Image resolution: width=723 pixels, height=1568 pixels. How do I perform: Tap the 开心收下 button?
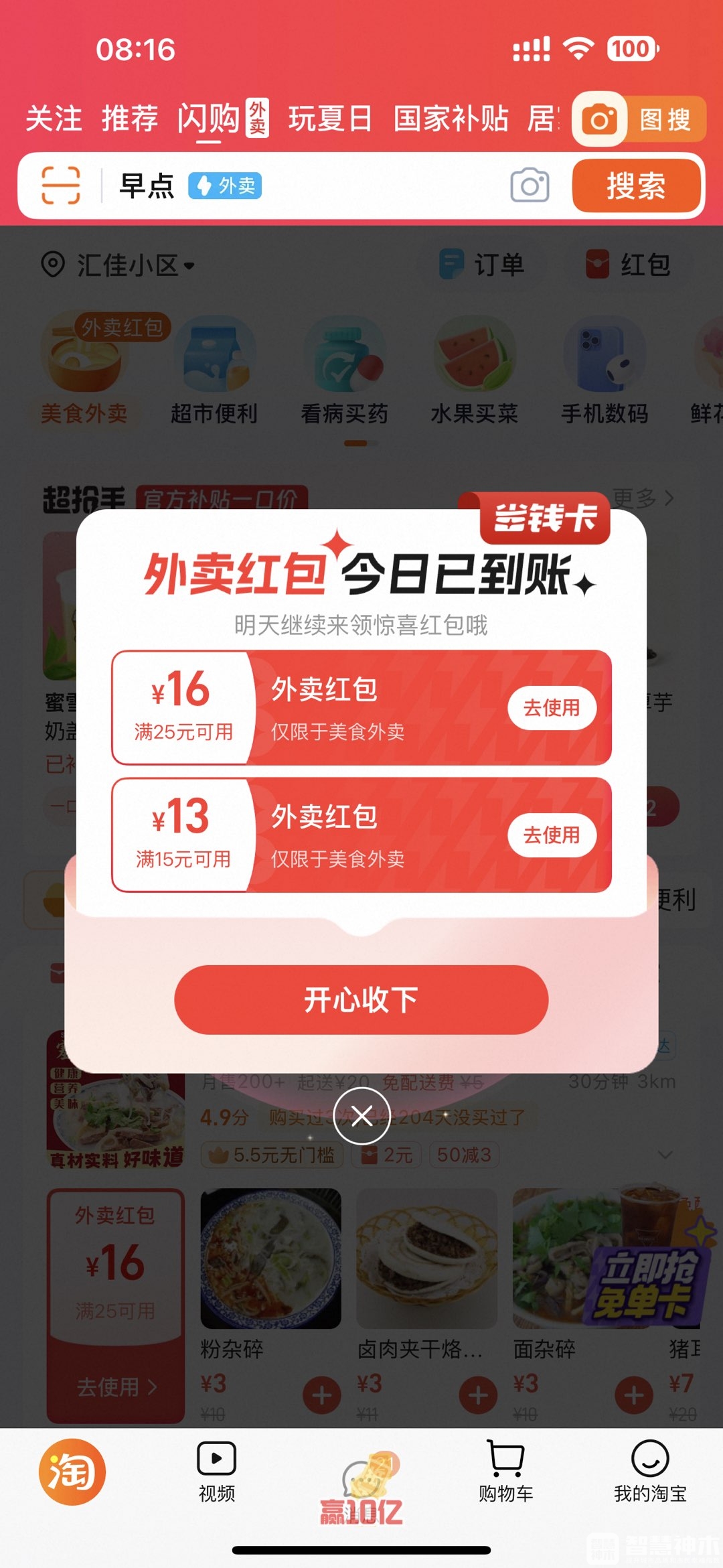(361, 999)
